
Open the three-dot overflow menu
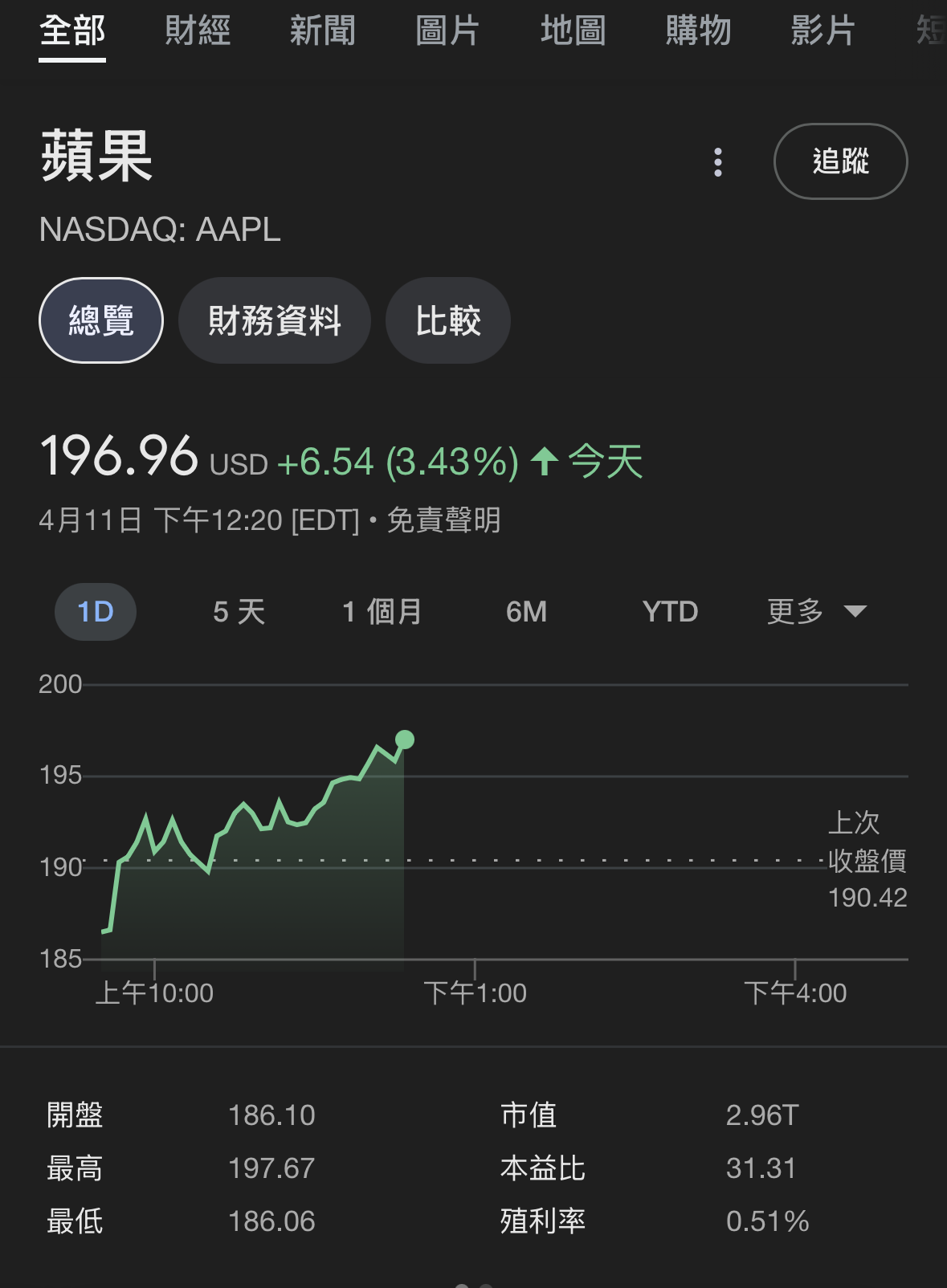tap(718, 161)
